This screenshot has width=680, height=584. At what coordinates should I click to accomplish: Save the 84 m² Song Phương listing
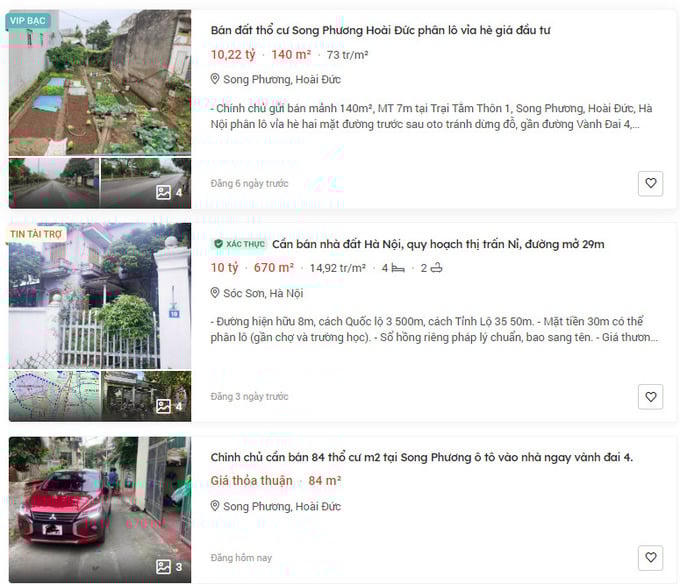coord(650,557)
